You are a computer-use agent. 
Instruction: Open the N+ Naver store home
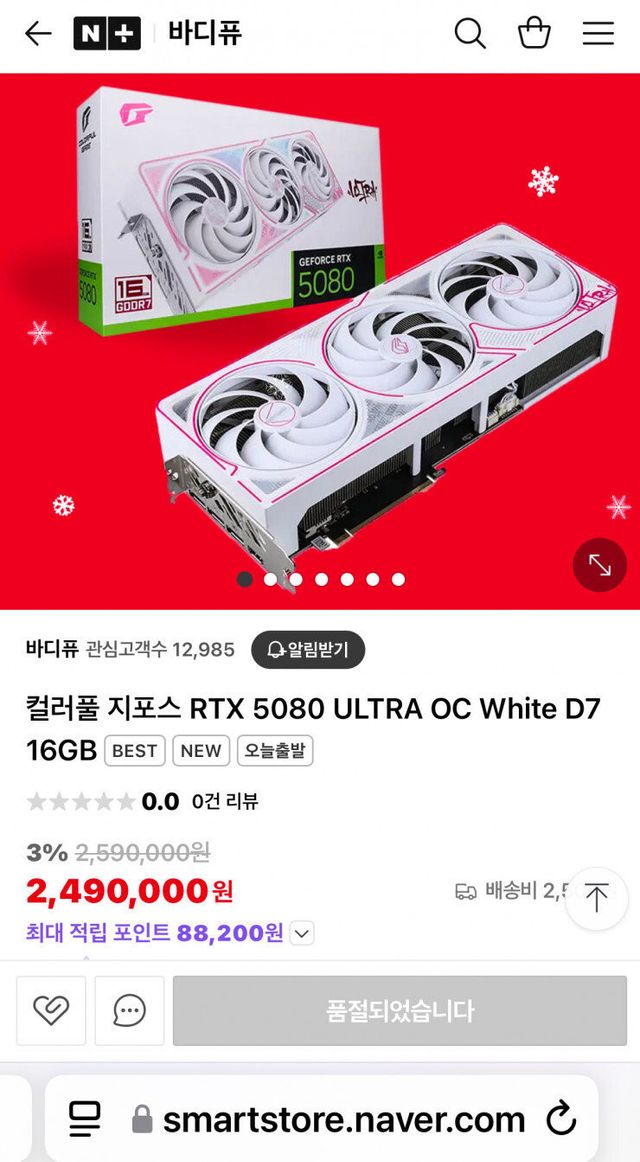107,34
